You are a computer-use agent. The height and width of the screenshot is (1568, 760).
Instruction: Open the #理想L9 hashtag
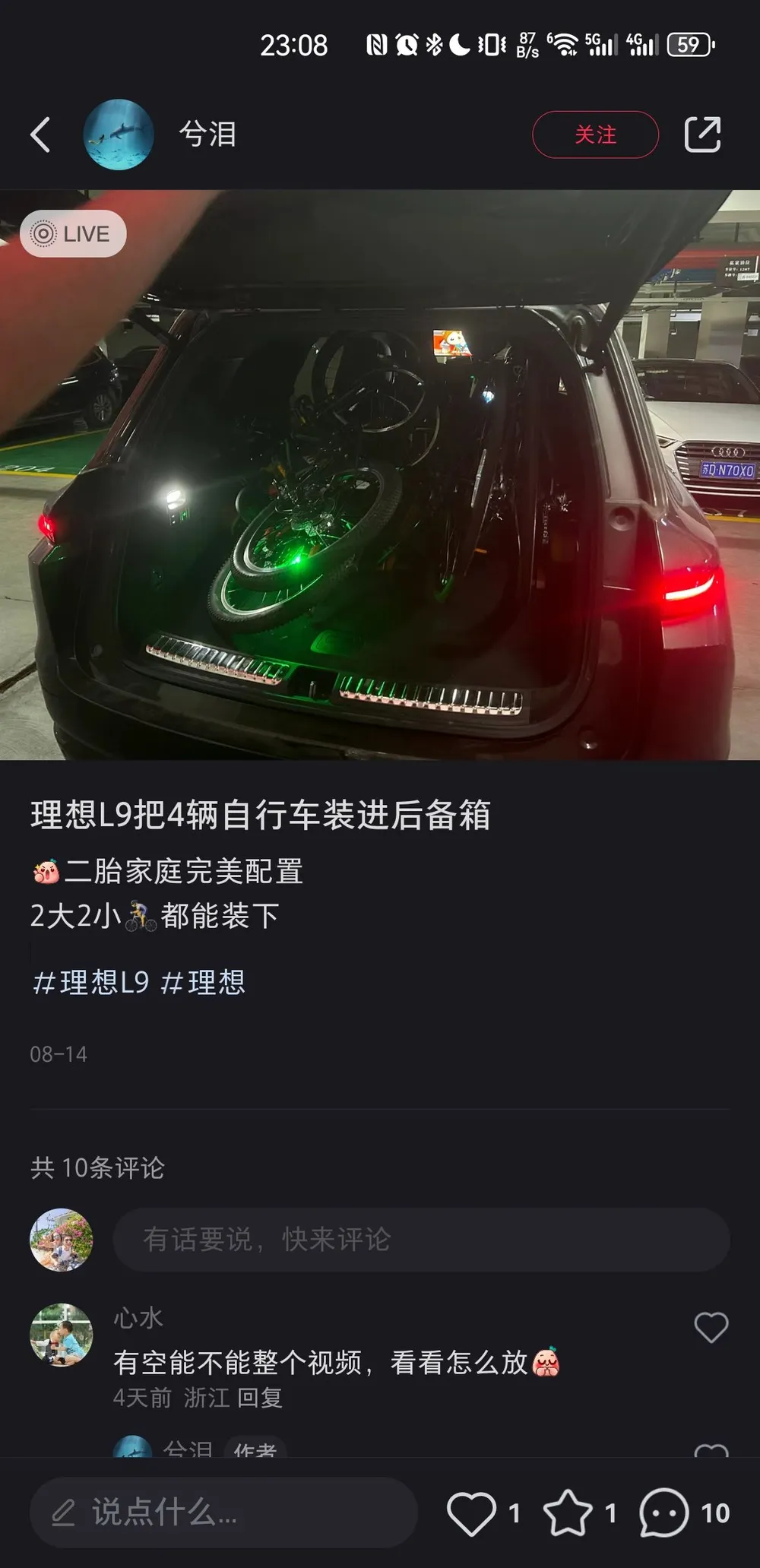pyautogui.click(x=91, y=983)
